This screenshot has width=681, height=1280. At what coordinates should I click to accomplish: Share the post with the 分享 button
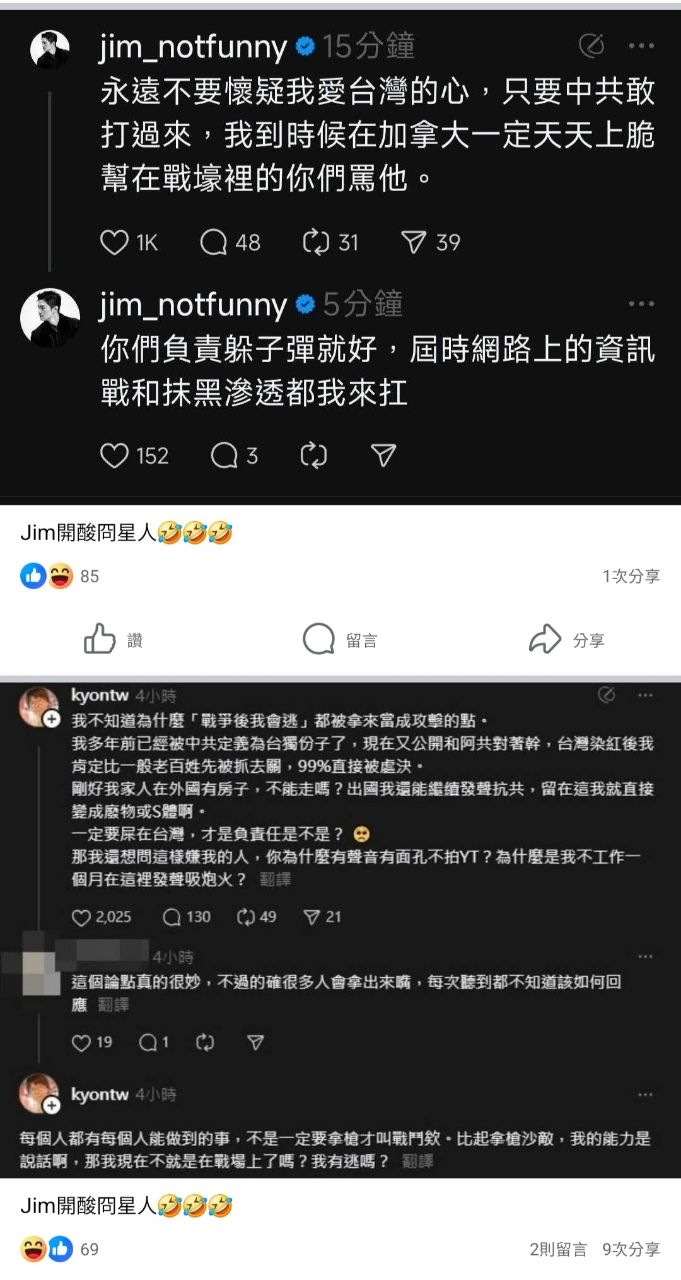coord(567,640)
